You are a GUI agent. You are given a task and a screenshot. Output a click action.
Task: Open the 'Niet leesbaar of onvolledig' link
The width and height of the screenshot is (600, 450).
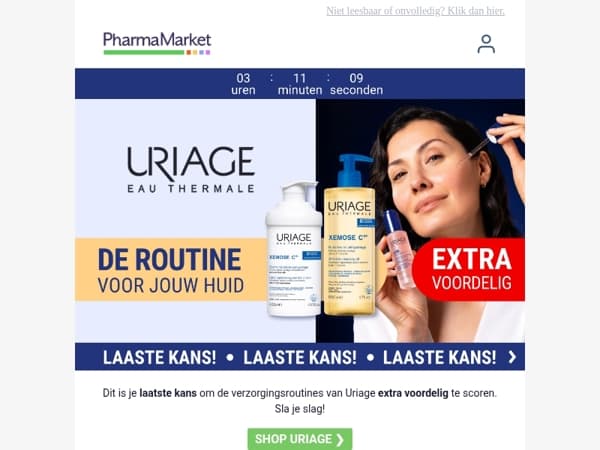415,11
